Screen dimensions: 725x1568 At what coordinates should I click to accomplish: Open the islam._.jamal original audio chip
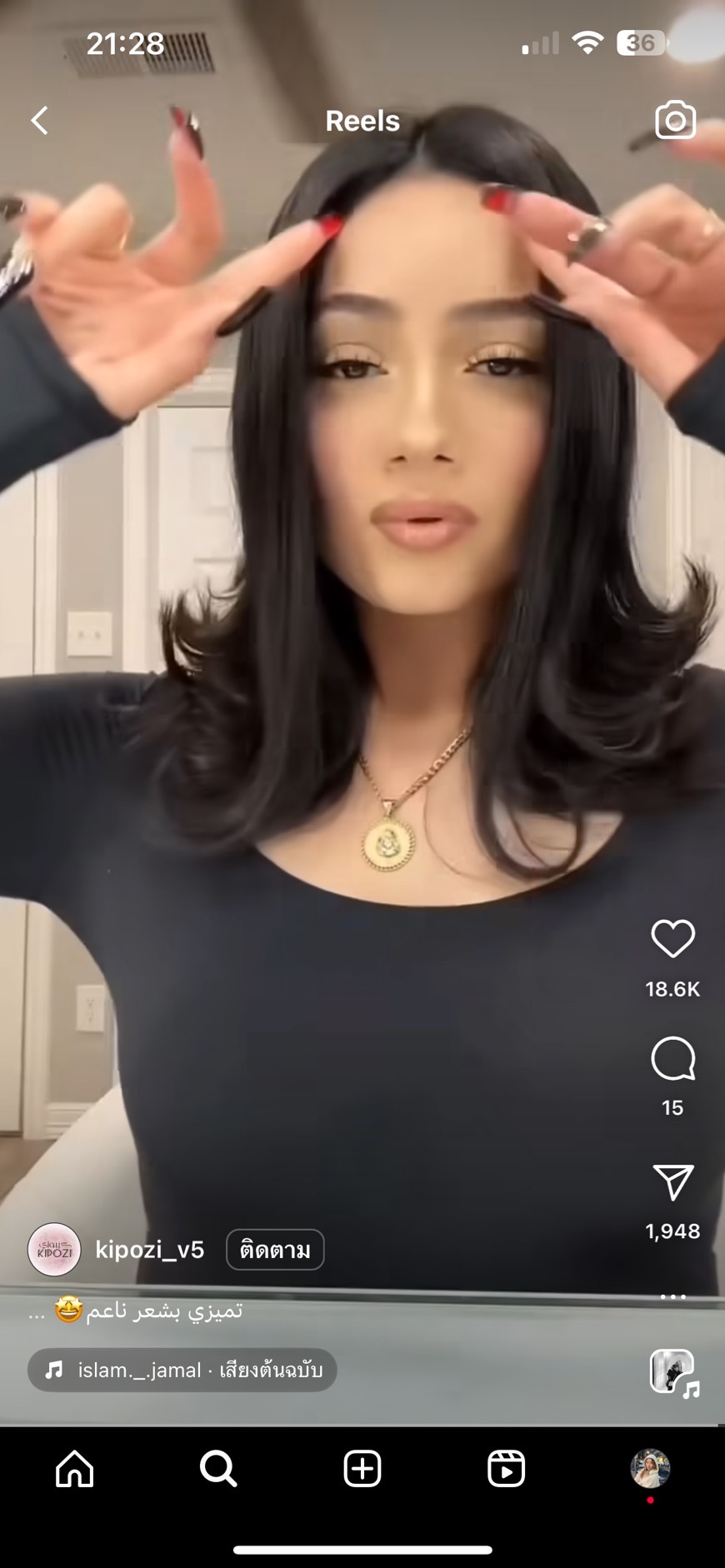tap(182, 1370)
